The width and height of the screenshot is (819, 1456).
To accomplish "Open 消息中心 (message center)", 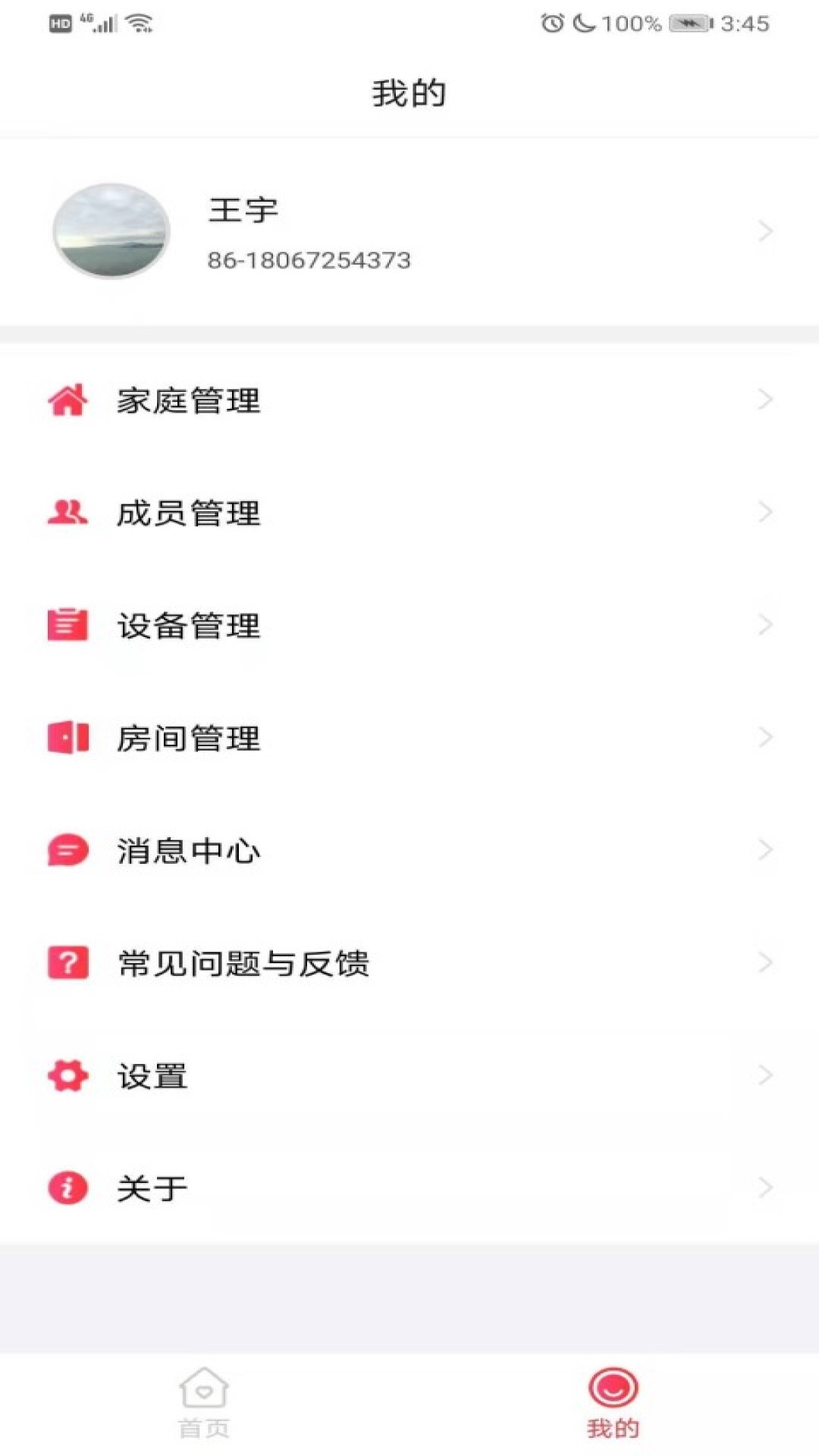I will [x=409, y=850].
